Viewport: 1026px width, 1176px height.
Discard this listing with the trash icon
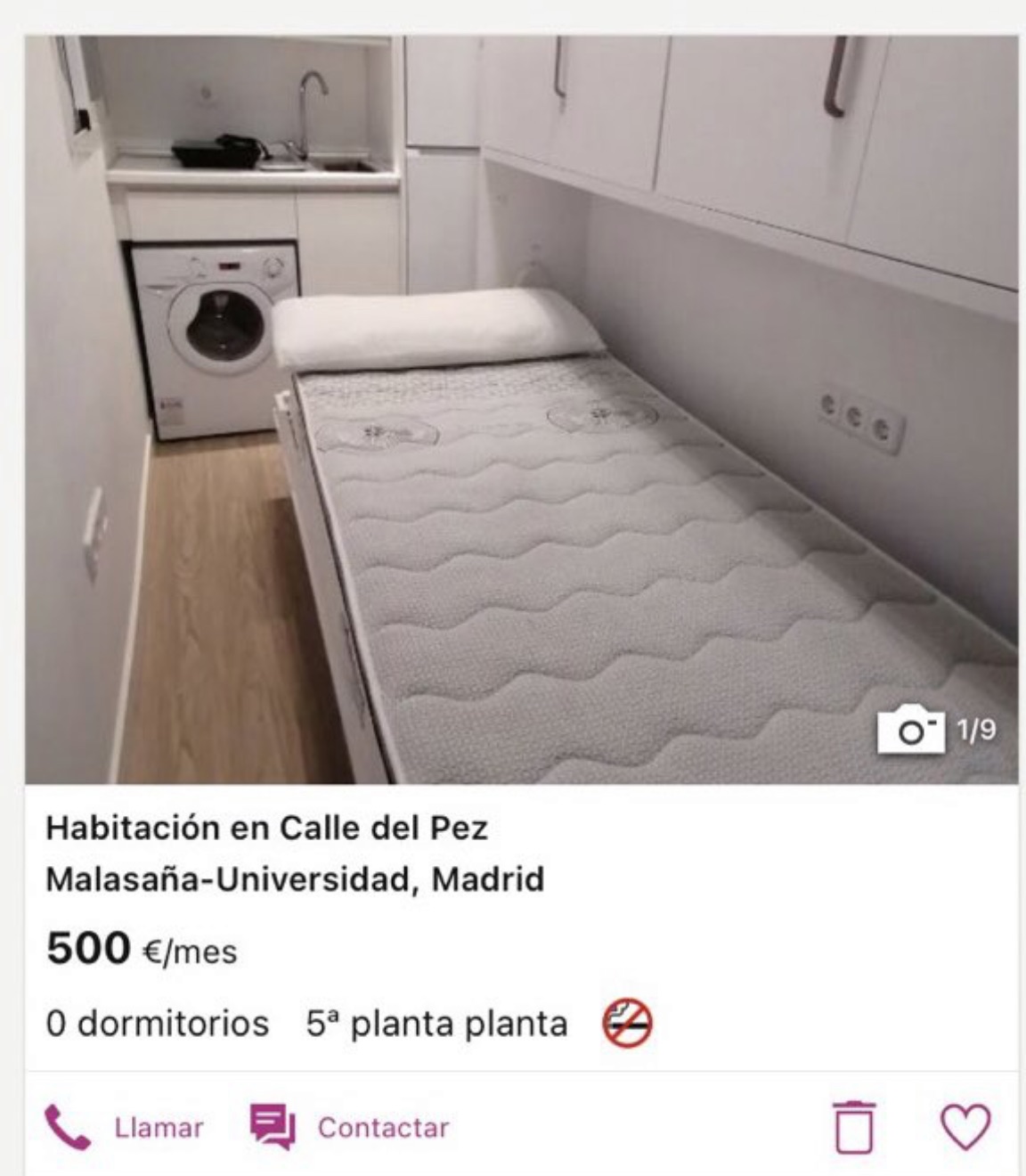click(x=854, y=1127)
